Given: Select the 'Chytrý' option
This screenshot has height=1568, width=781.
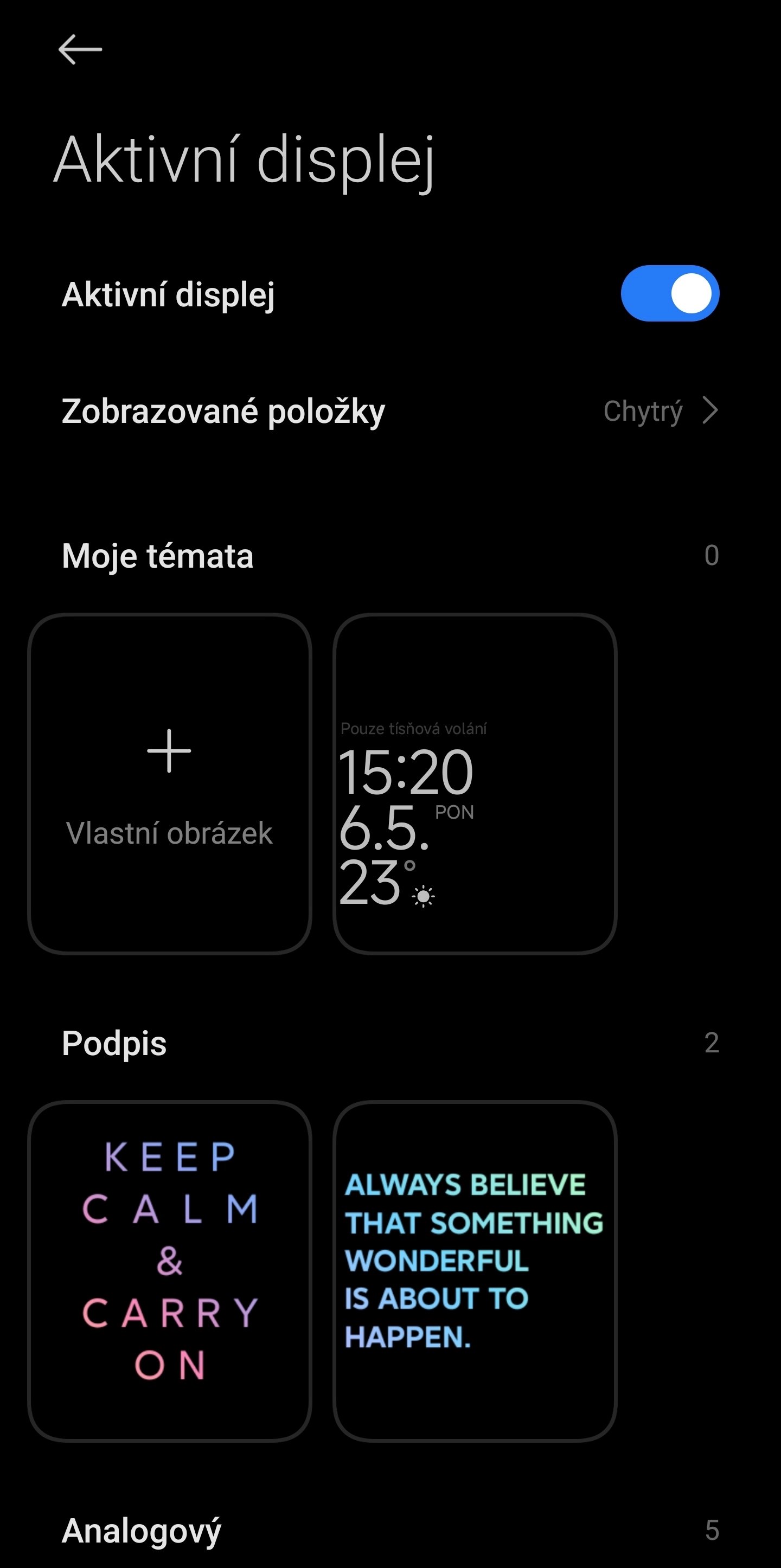Looking at the screenshot, I should [645, 412].
